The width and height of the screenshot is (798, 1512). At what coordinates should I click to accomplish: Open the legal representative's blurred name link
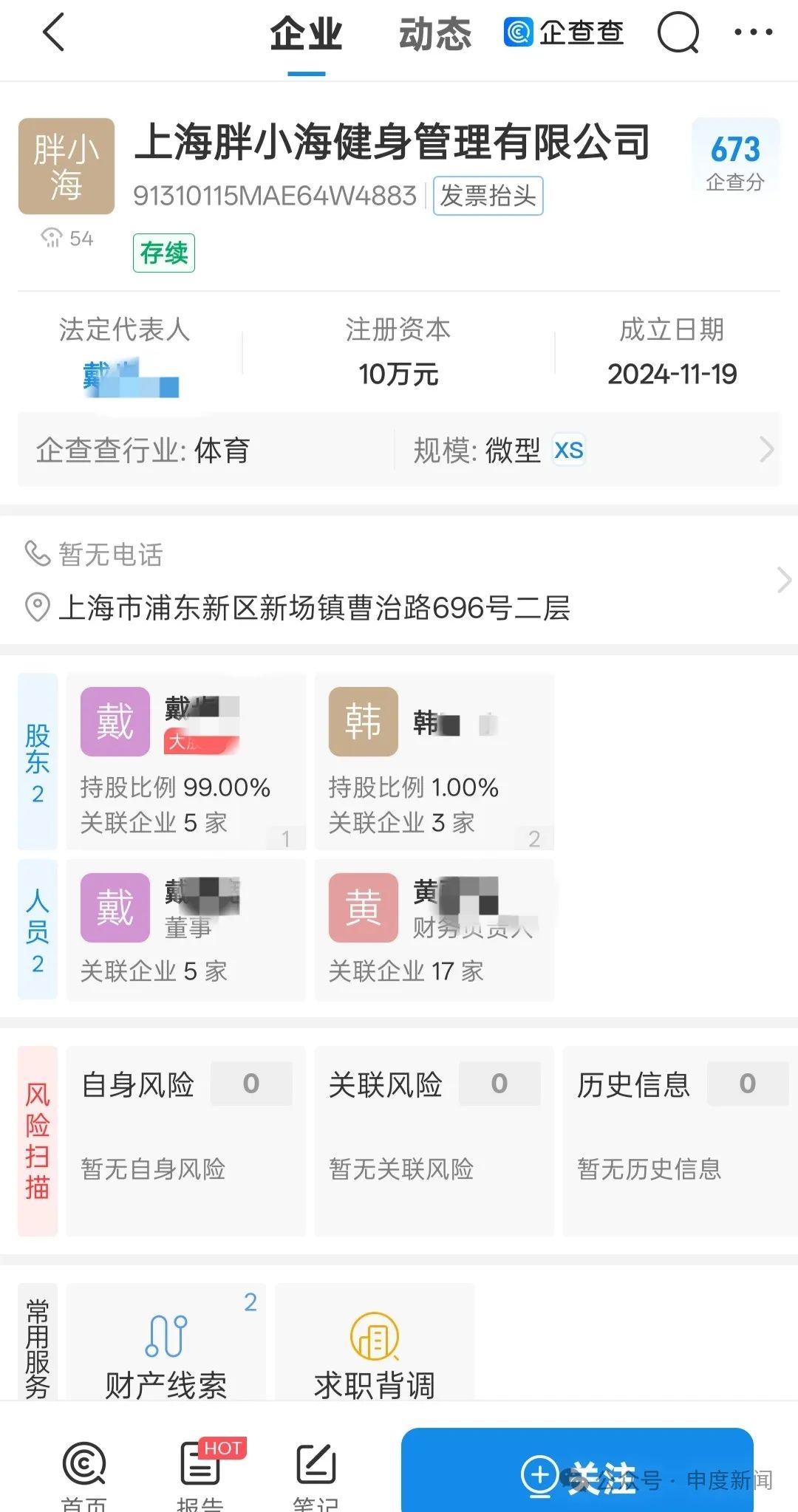click(131, 378)
